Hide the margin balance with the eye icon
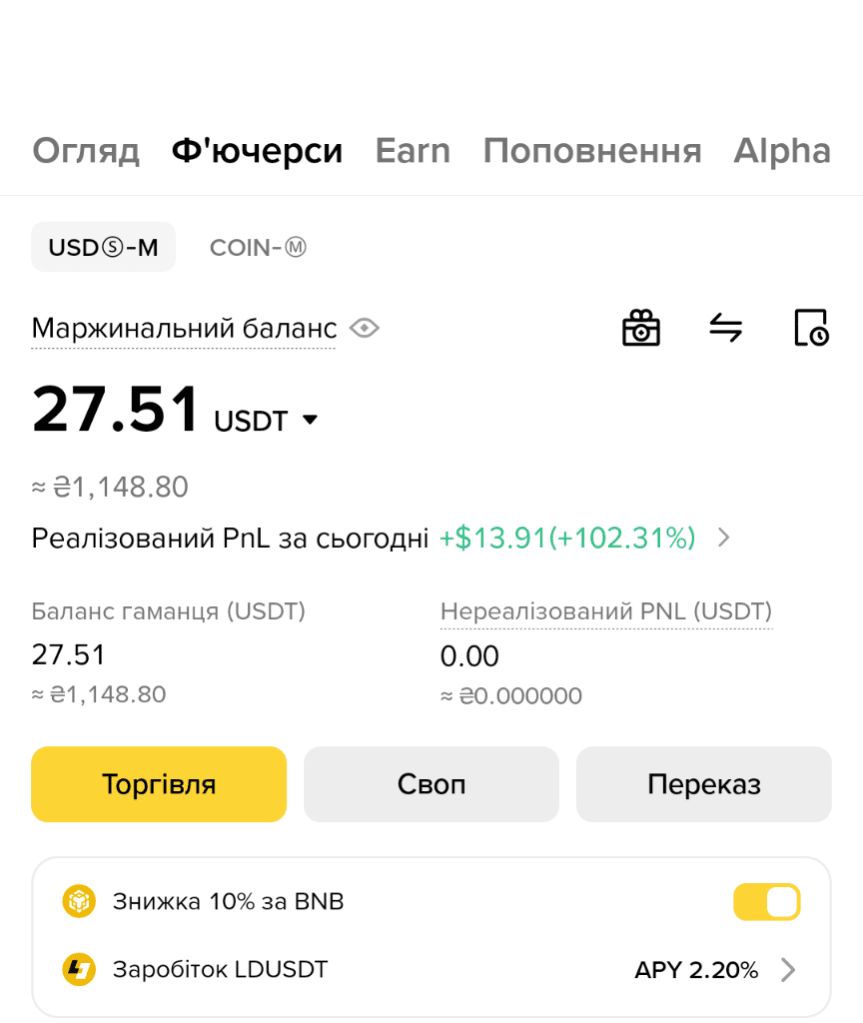This screenshot has width=863, height=1023. [x=365, y=328]
